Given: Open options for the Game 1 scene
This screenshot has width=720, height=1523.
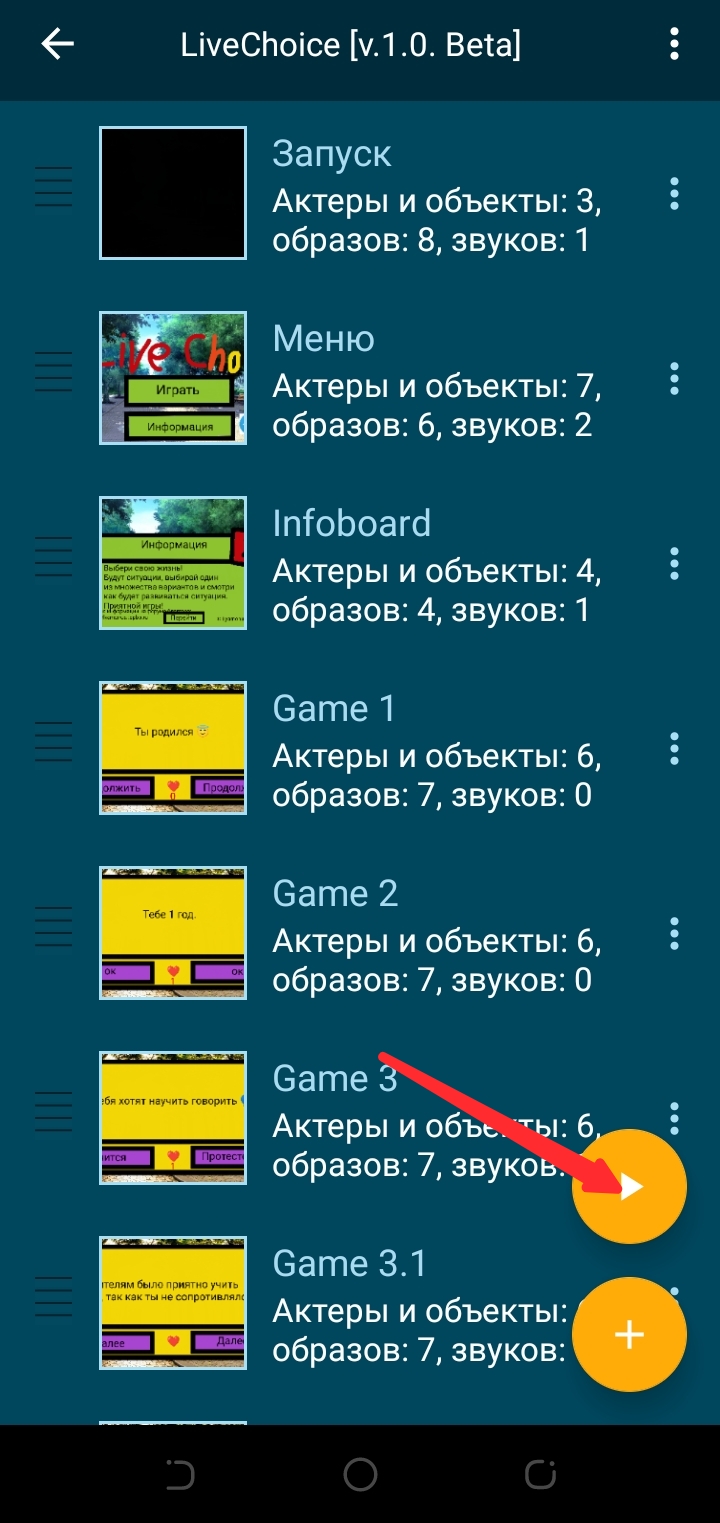Looking at the screenshot, I should (x=674, y=749).
